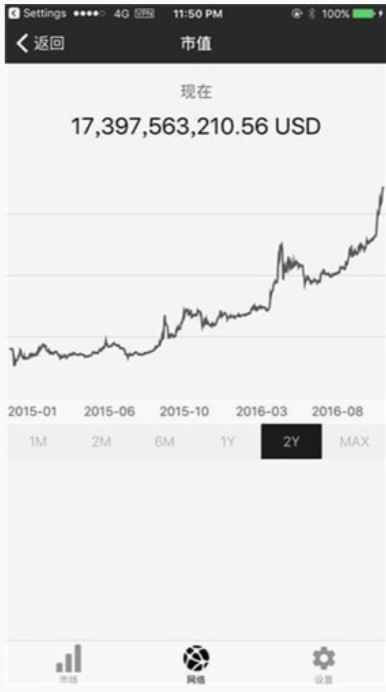Switch chart to 2M range
Image resolution: width=386 pixels, height=692 pixels.
101,441
